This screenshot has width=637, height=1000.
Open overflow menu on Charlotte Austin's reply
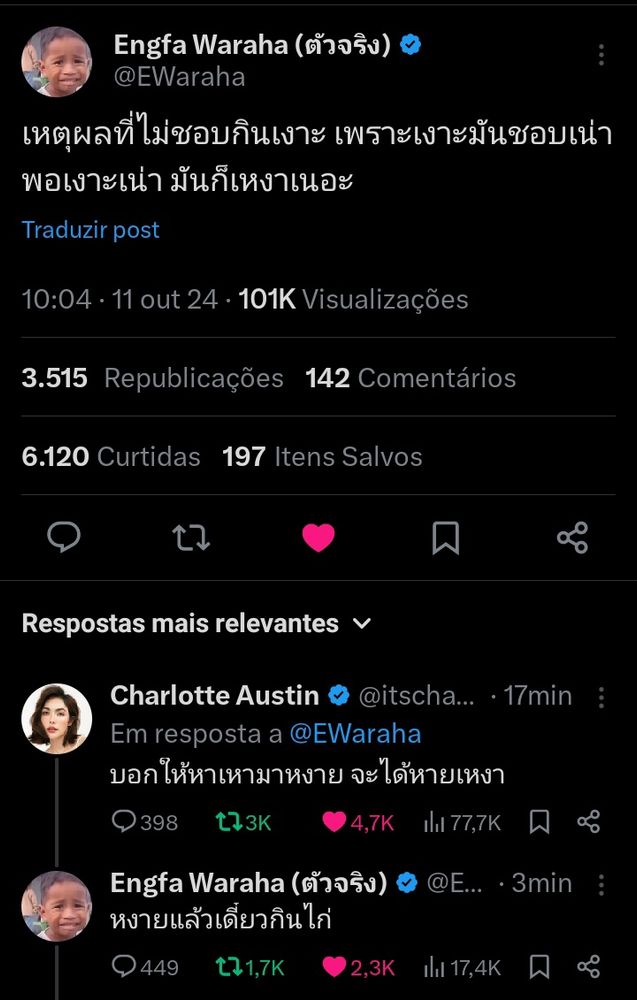click(601, 697)
